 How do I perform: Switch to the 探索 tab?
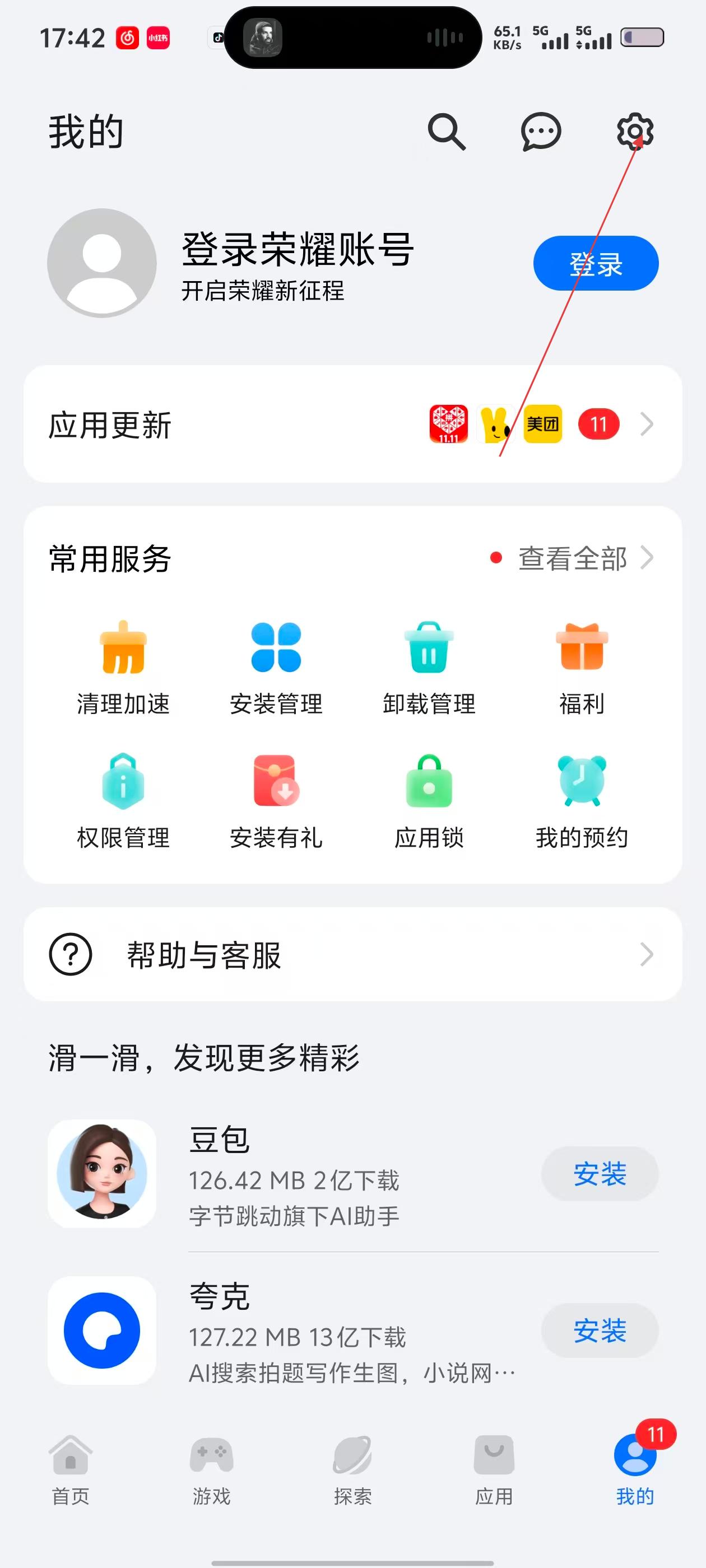[x=352, y=1469]
